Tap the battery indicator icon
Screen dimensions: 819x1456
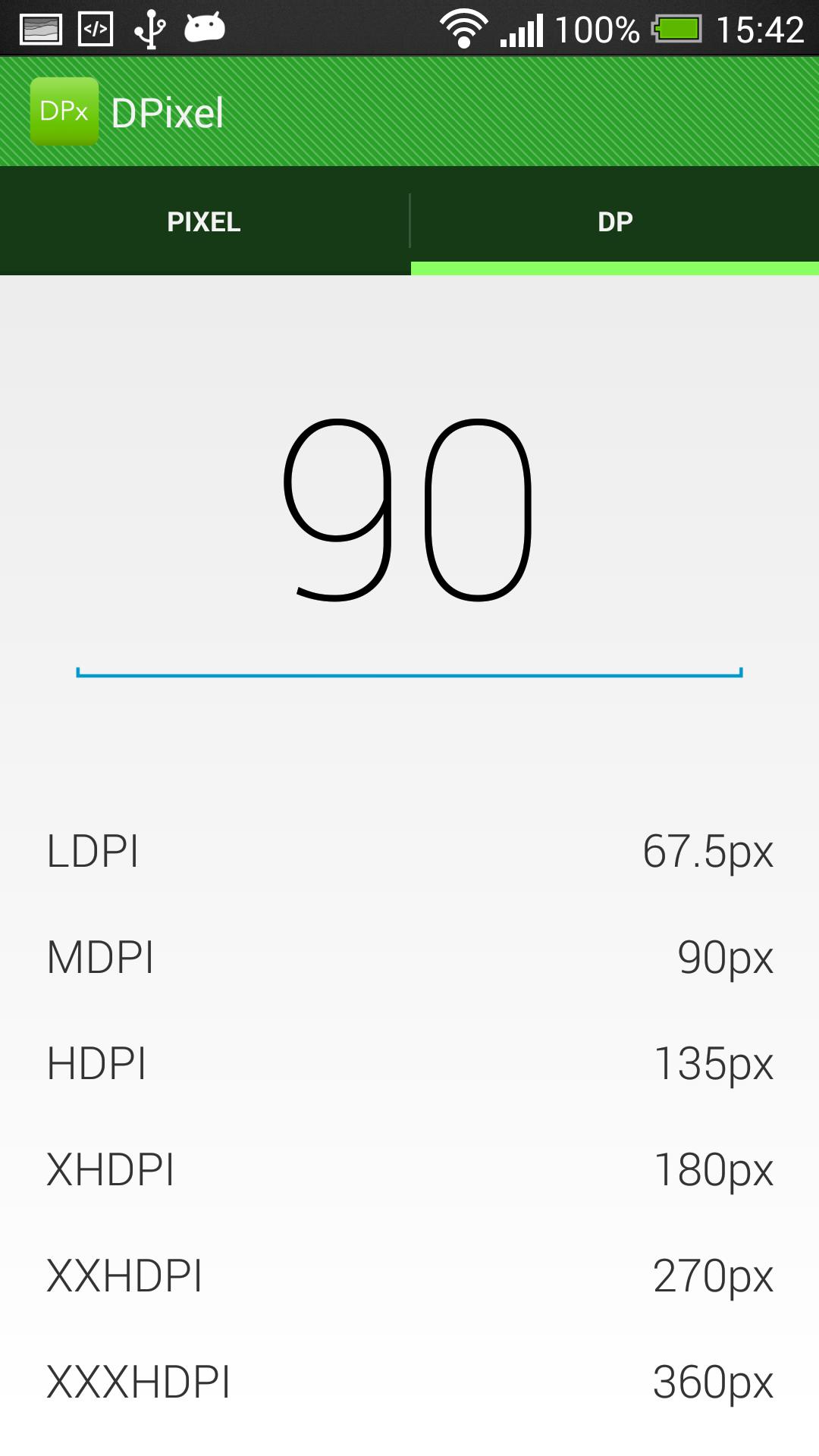pyautogui.click(x=677, y=27)
